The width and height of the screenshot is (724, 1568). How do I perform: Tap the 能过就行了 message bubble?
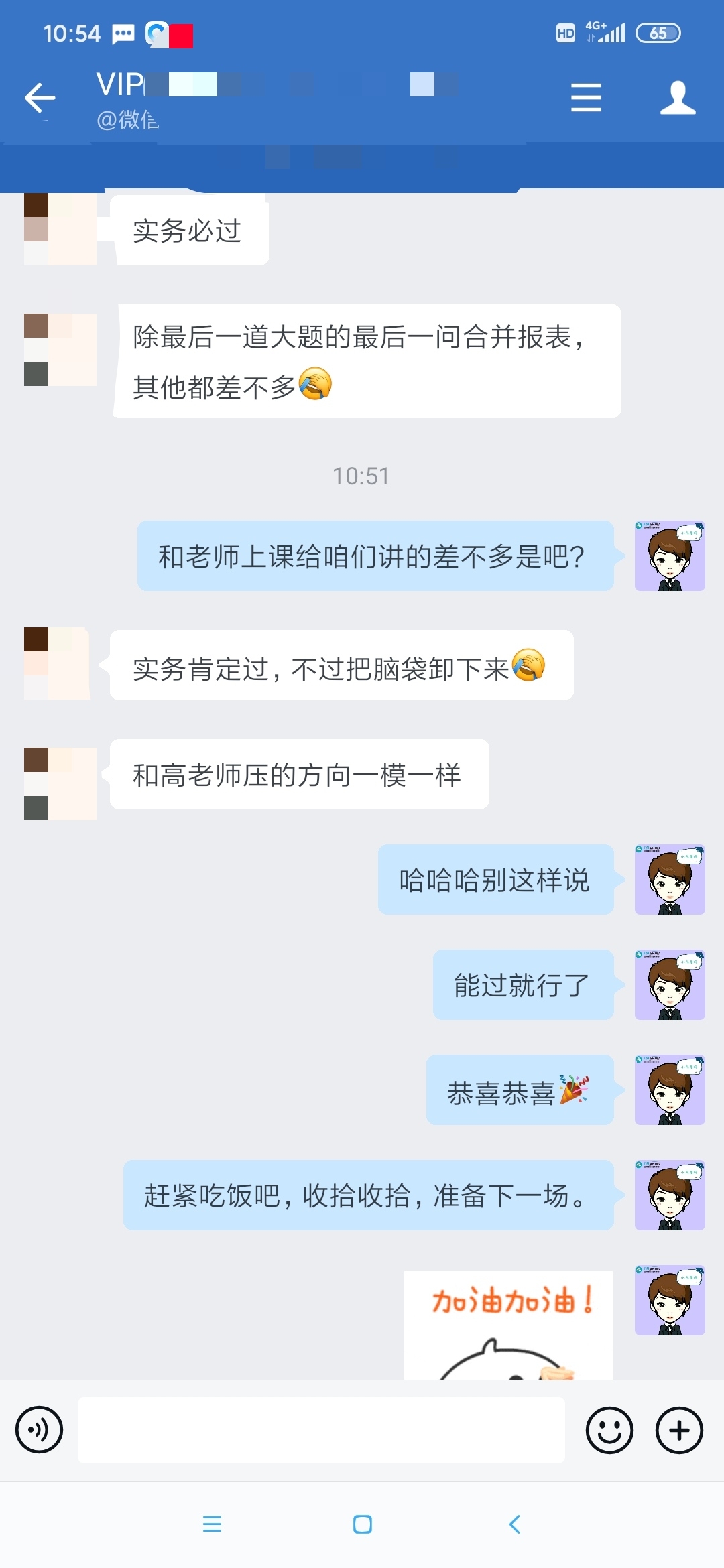(x=524, y=986)
